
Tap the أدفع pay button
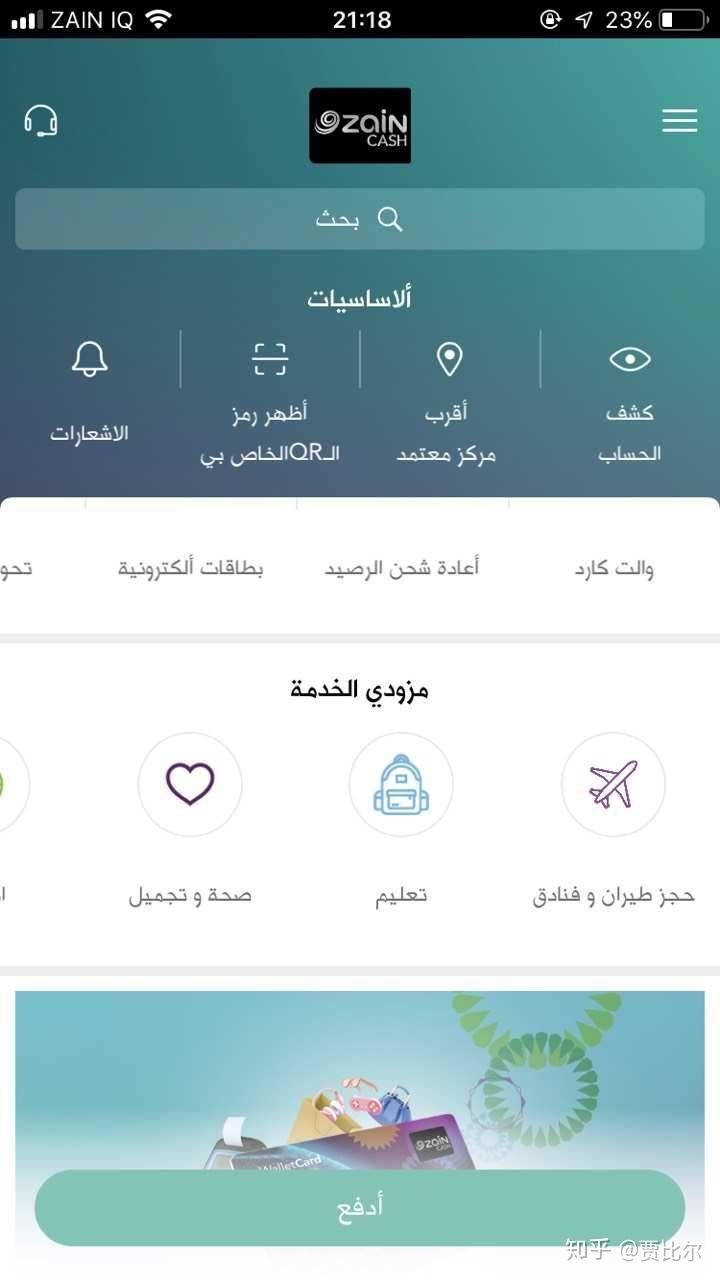pyautogui.click(x=360, y=1207)
